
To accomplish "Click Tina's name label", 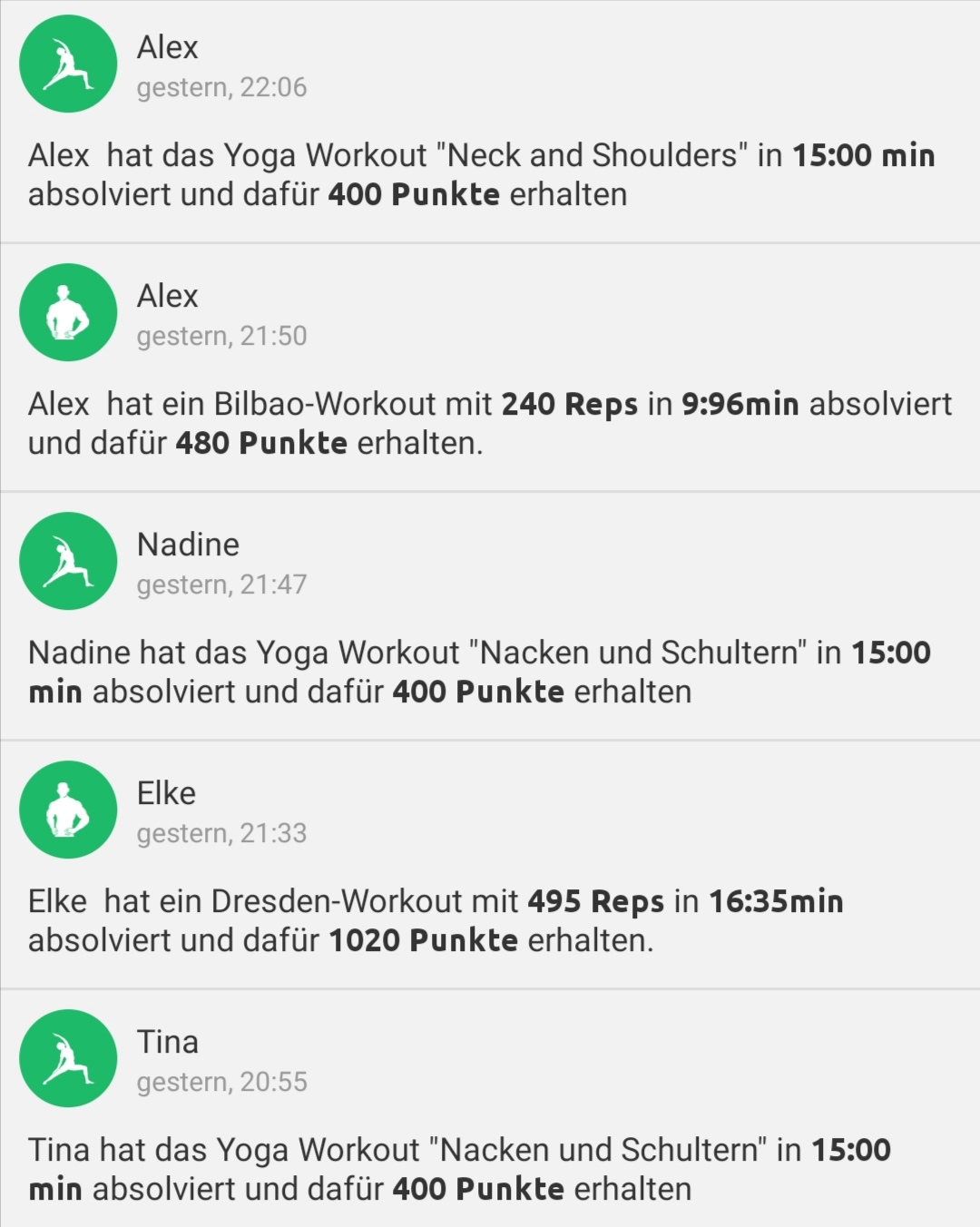I will (168, 1042).
